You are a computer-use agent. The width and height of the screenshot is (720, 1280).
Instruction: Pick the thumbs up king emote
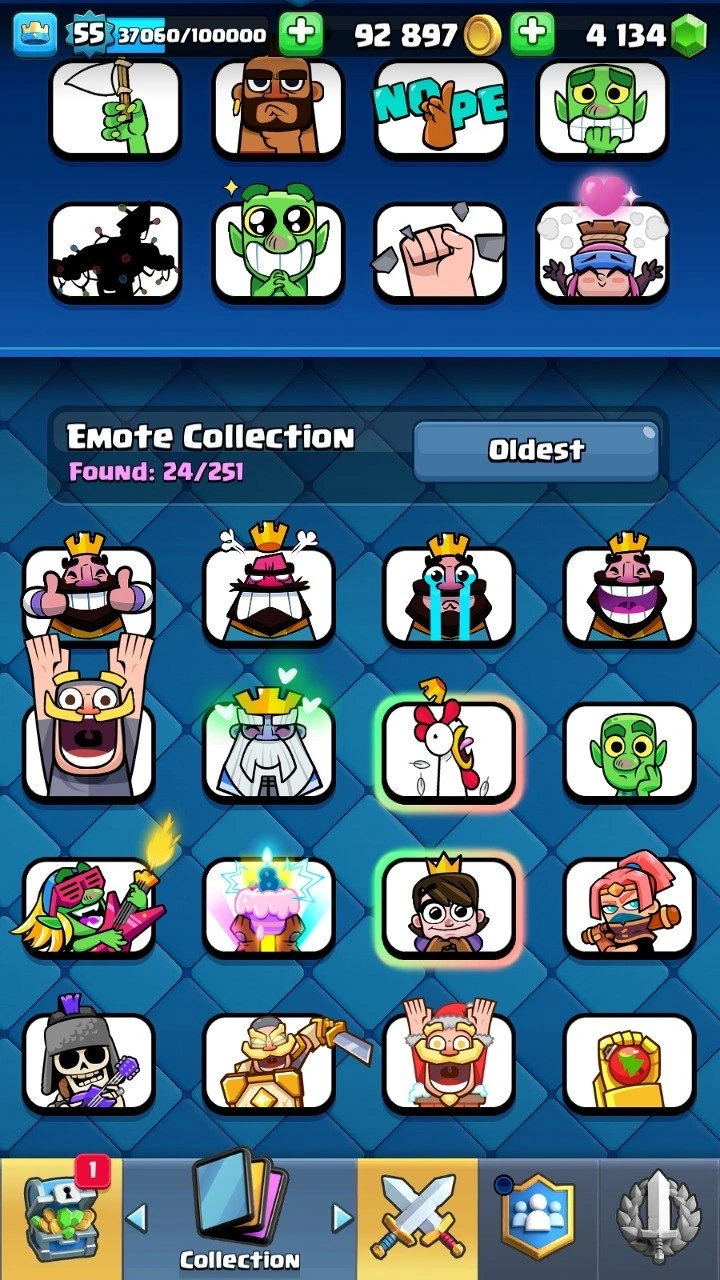pyautogui.click(x=88, y=594)
